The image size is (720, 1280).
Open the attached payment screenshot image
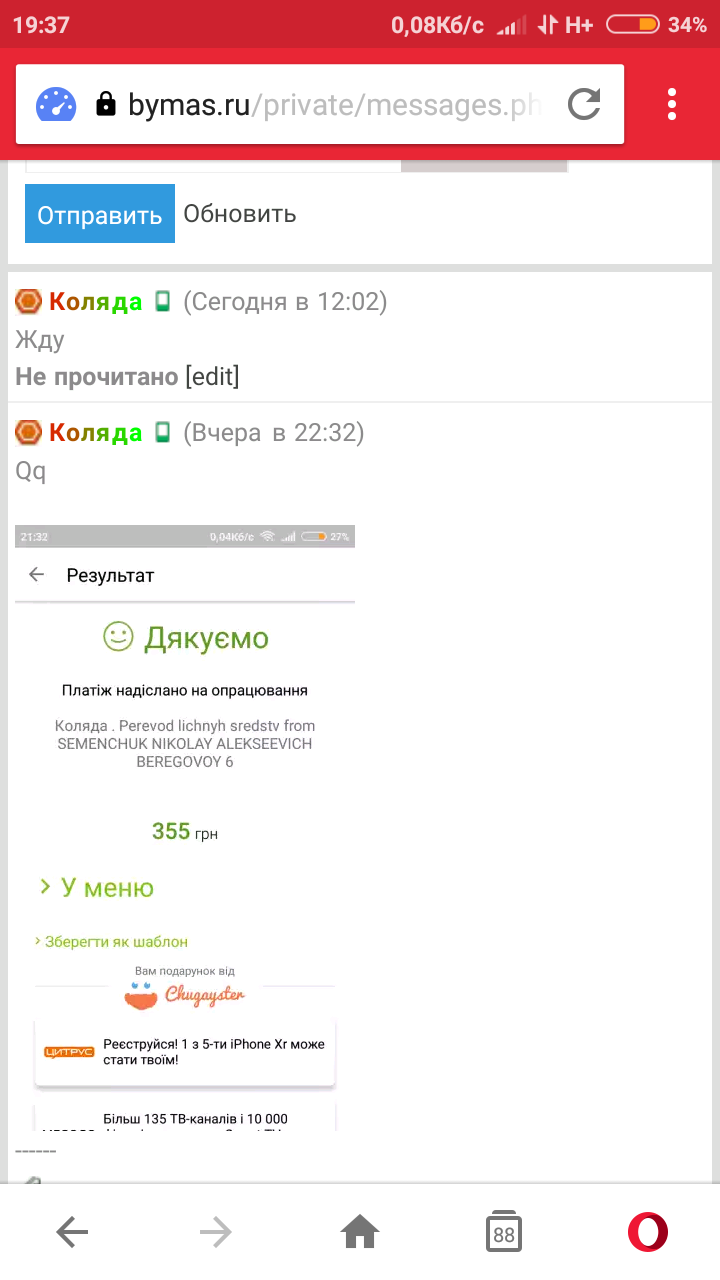[185, 830]
